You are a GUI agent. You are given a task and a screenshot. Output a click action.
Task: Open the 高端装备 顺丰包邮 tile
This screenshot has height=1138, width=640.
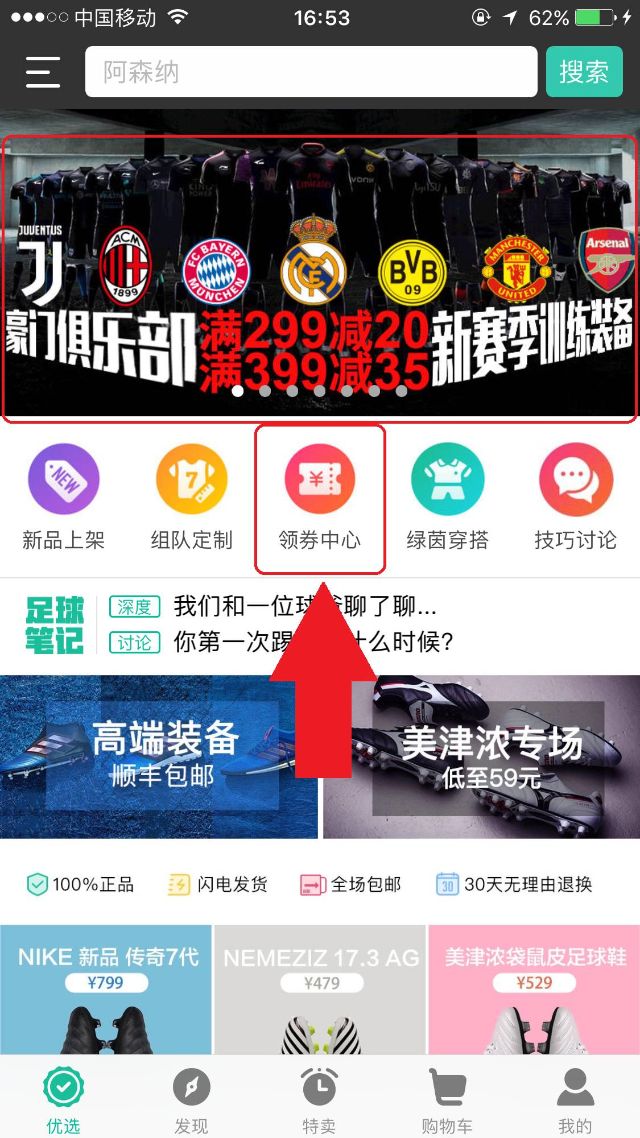tap(160, 756)
